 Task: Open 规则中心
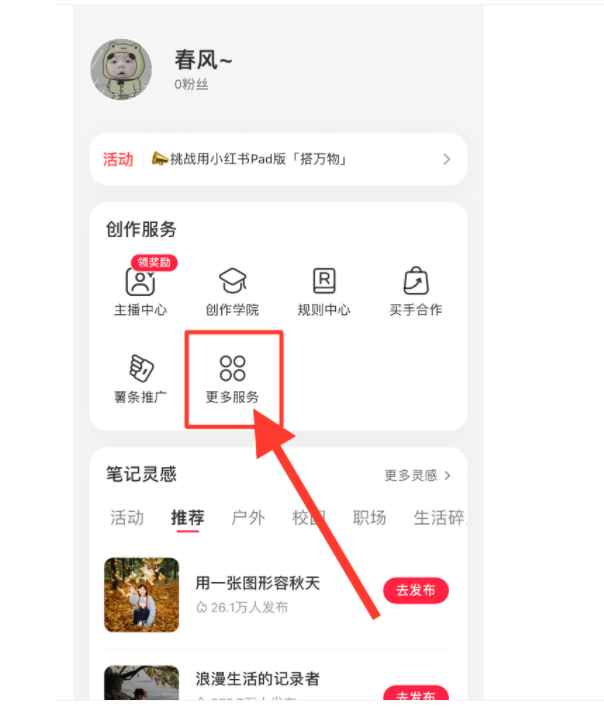point(324,290)
